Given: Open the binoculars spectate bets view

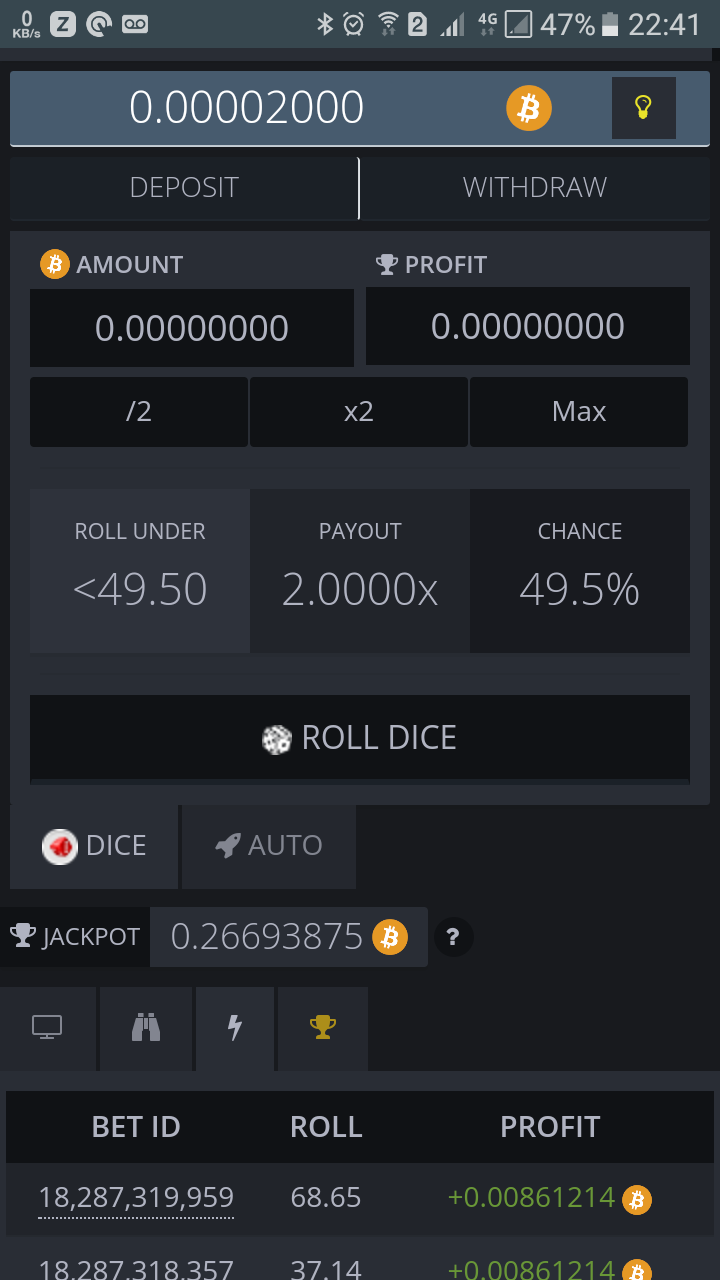Looking at the screenshot, I should pyautogui.click(x=145, y=1028).
